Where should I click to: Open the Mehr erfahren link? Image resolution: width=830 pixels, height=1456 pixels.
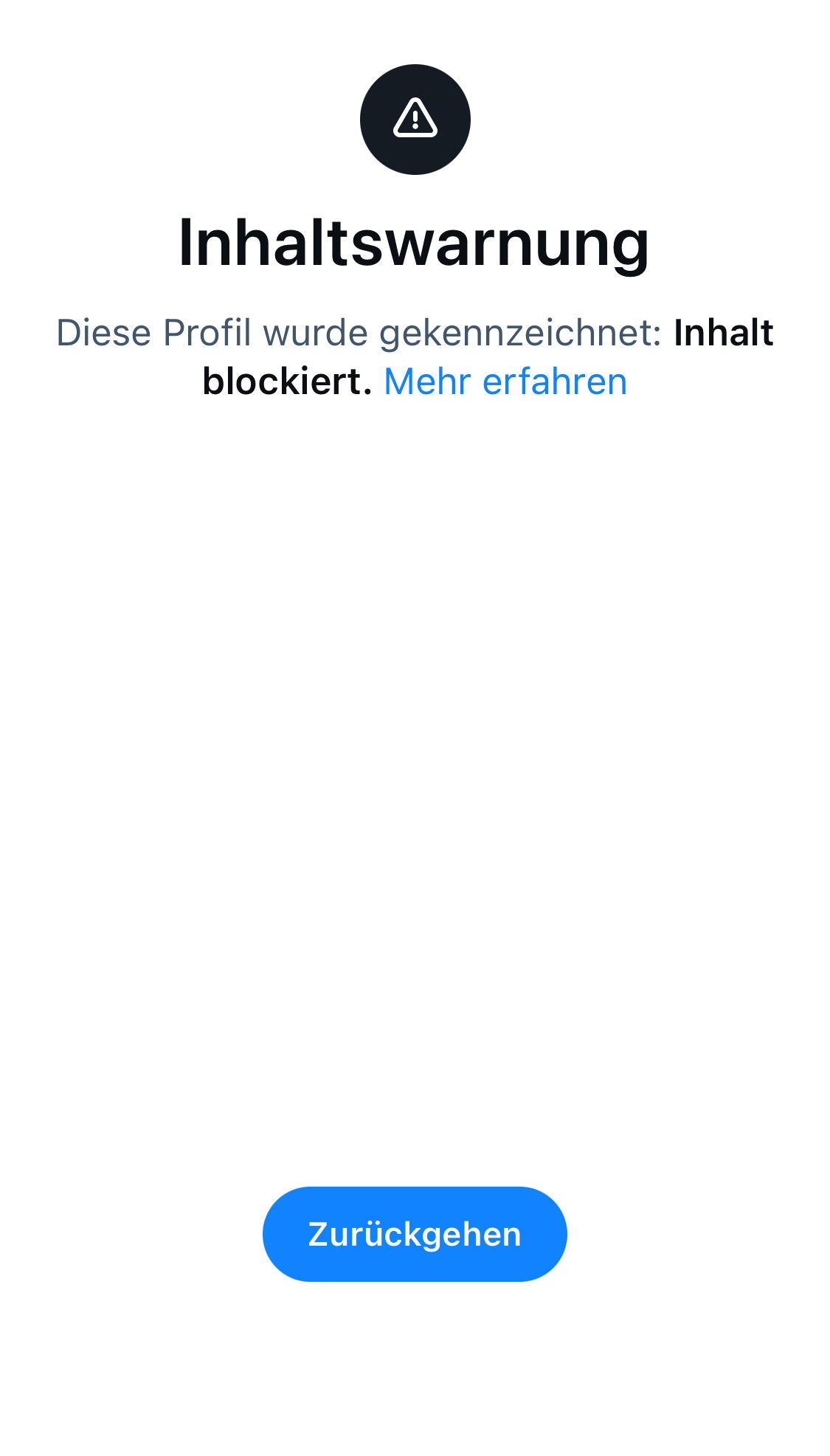pyautogui.click(x=505, y=382)
